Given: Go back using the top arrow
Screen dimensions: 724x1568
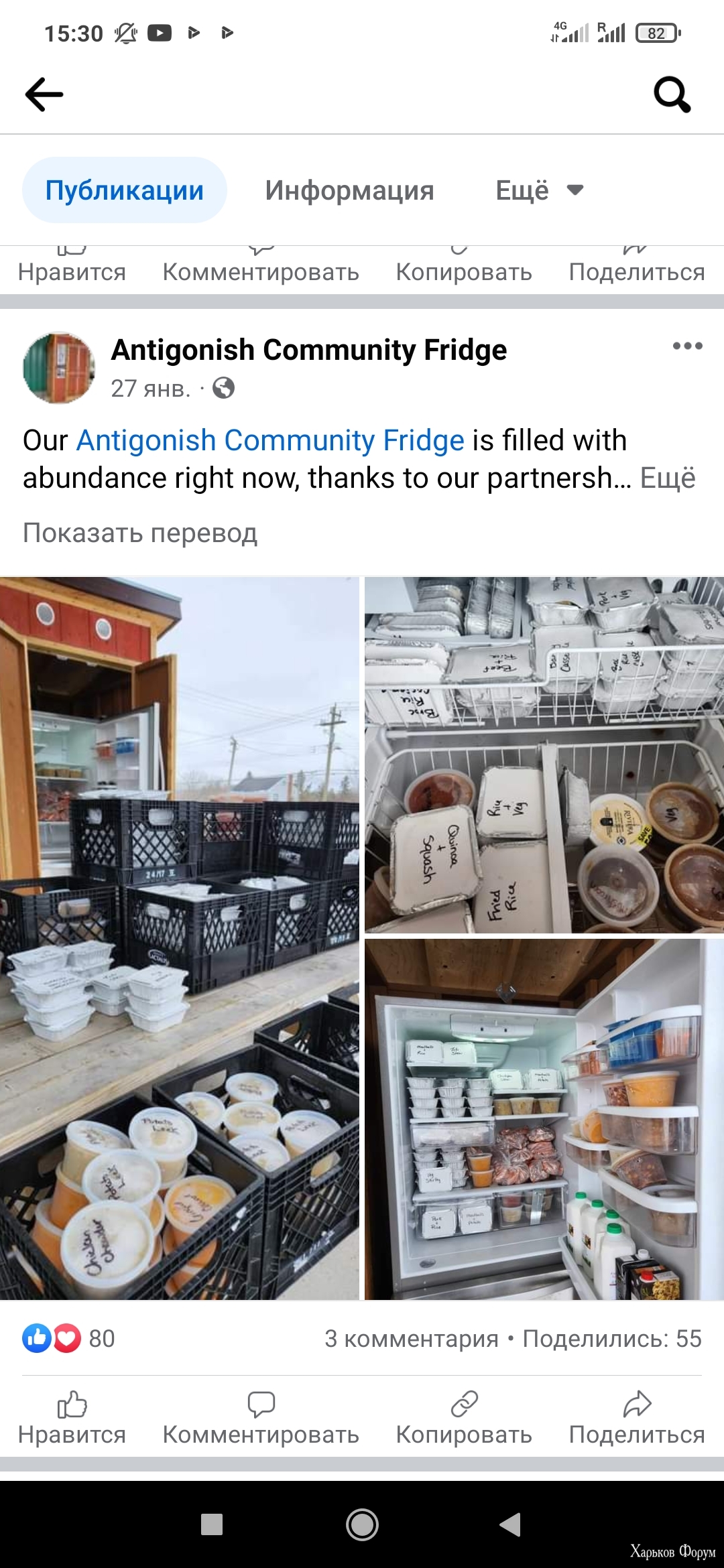Looking at the screenshot, I should point(44,94).
